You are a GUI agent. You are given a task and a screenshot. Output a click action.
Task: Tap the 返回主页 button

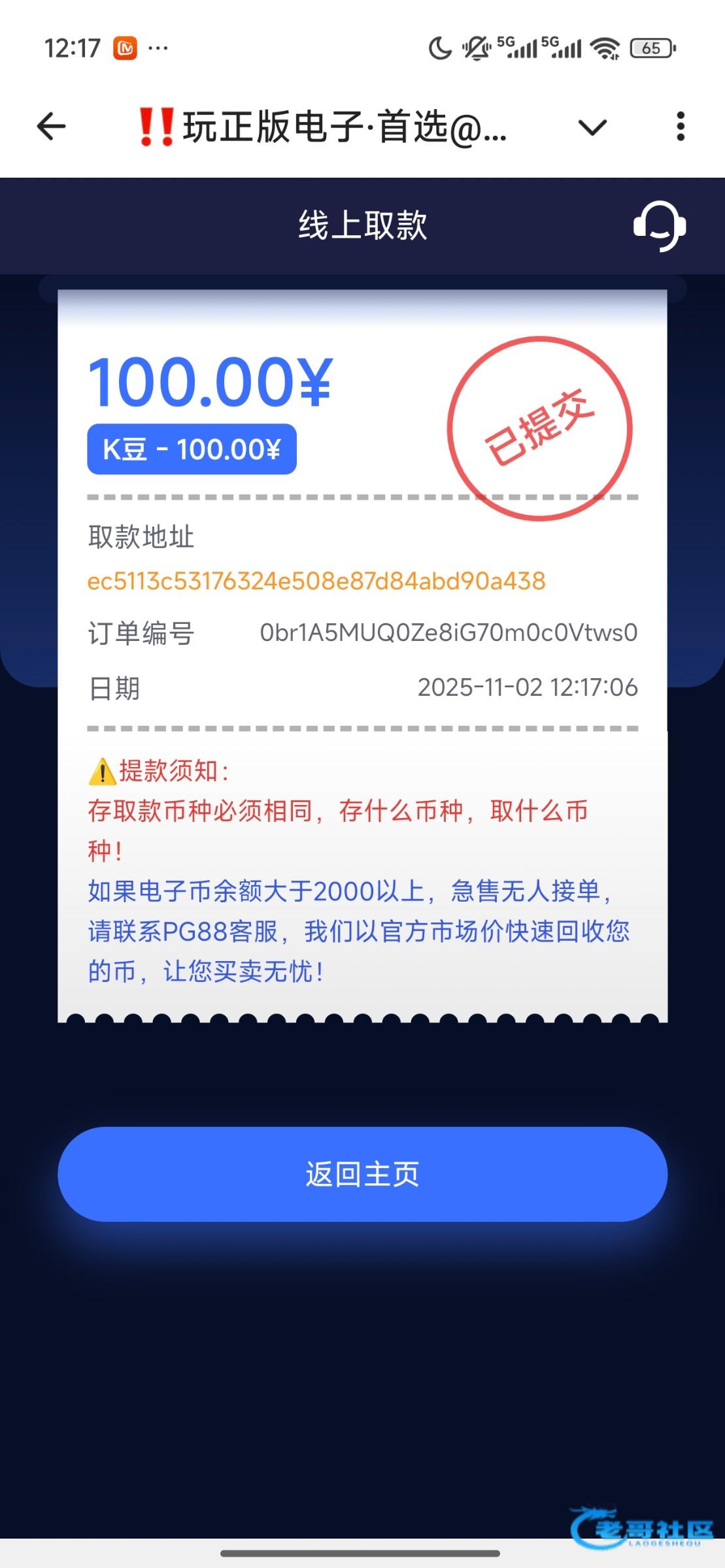click(362, 1174)
